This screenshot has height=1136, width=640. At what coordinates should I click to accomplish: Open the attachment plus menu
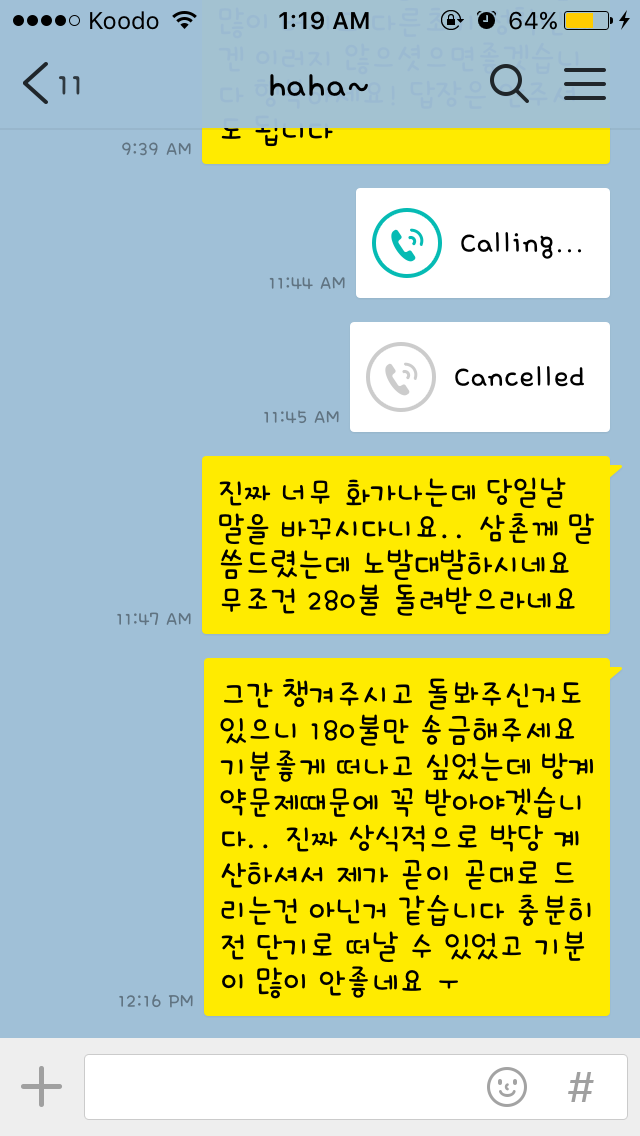(x=41, y=1086)
